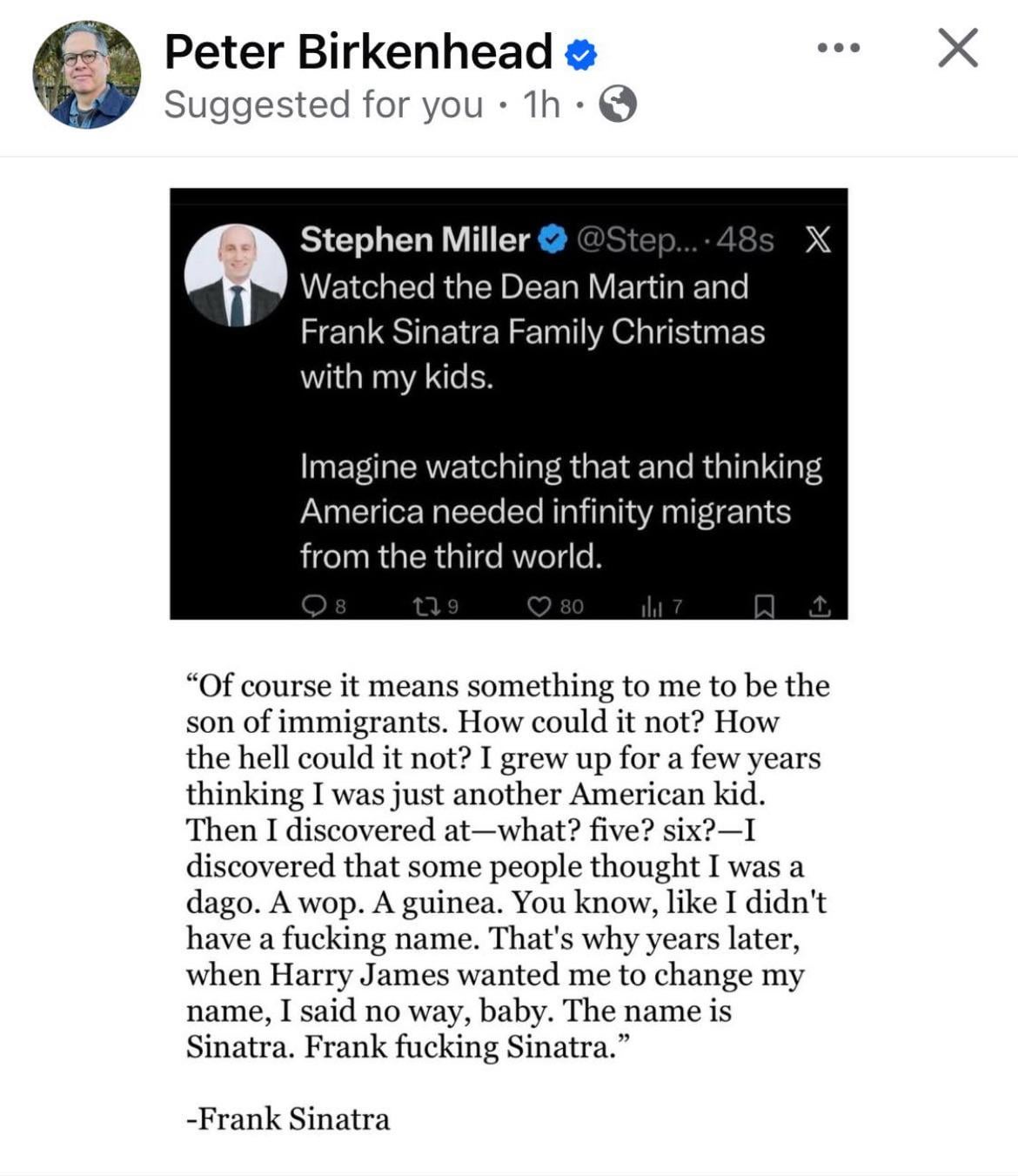The image size is (1018, 1176).
Task: Open Peter Birkenhead's profile picture
Action: [x=86, y=75]
